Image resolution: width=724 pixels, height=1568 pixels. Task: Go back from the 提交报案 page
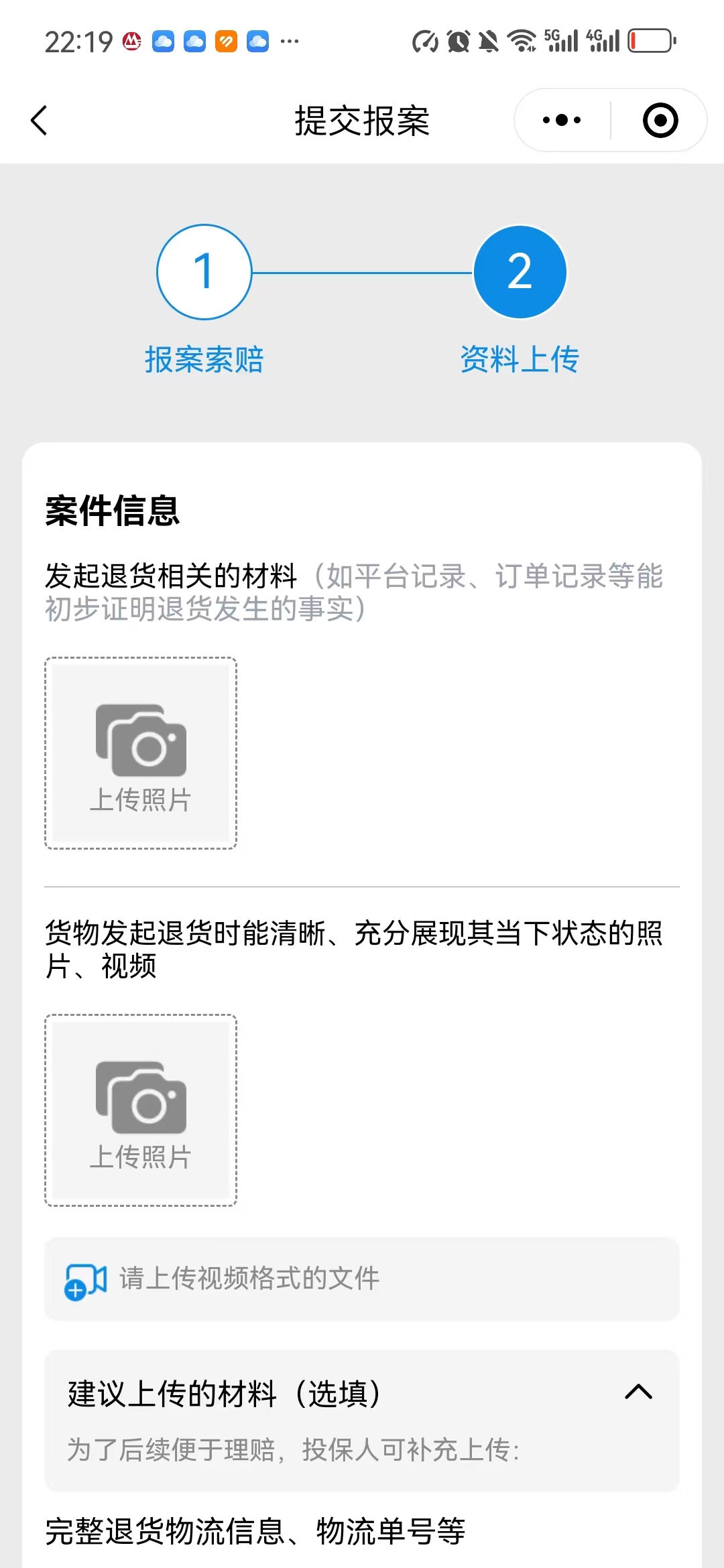click(x=40, y=121)
